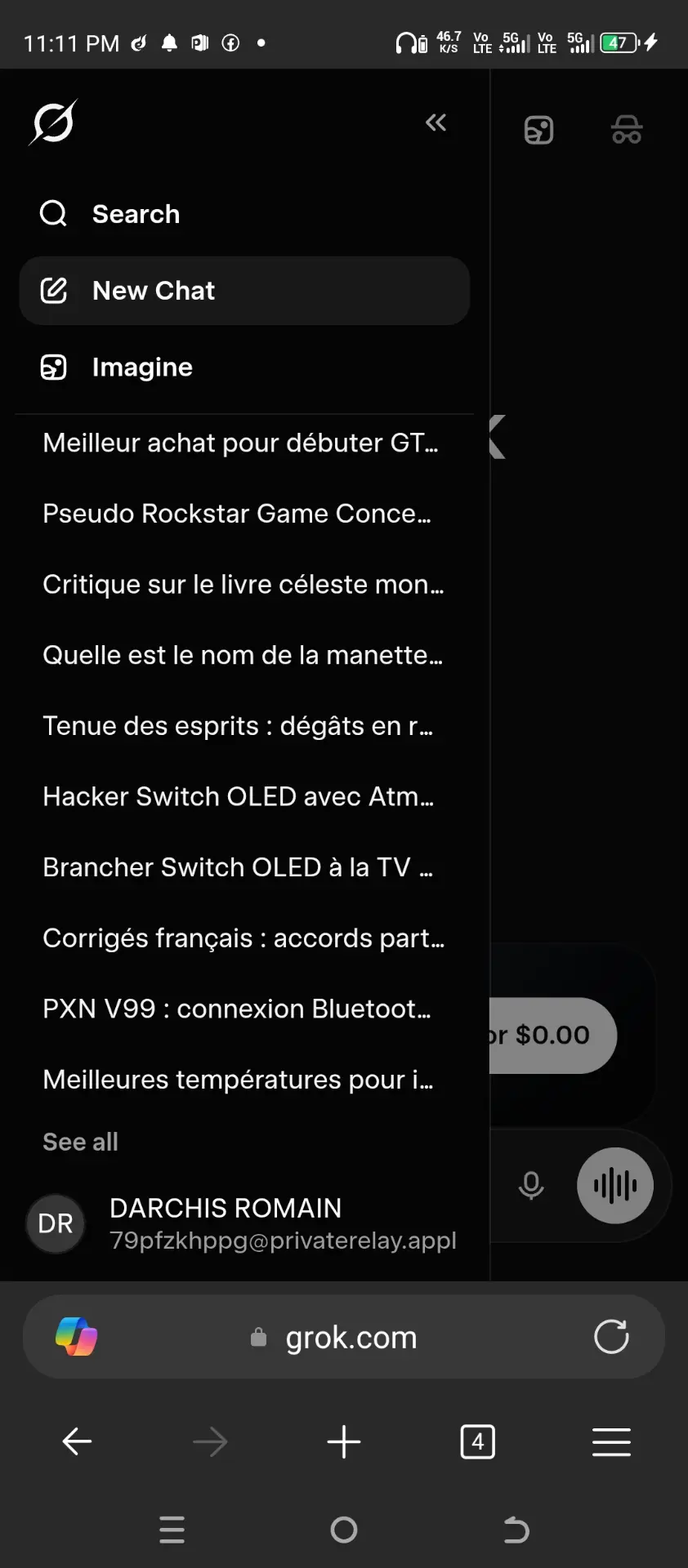Screen dimensions: 688x1568
Task: Open the browser tab switcher showing 4
Action: pos(478,1442)
